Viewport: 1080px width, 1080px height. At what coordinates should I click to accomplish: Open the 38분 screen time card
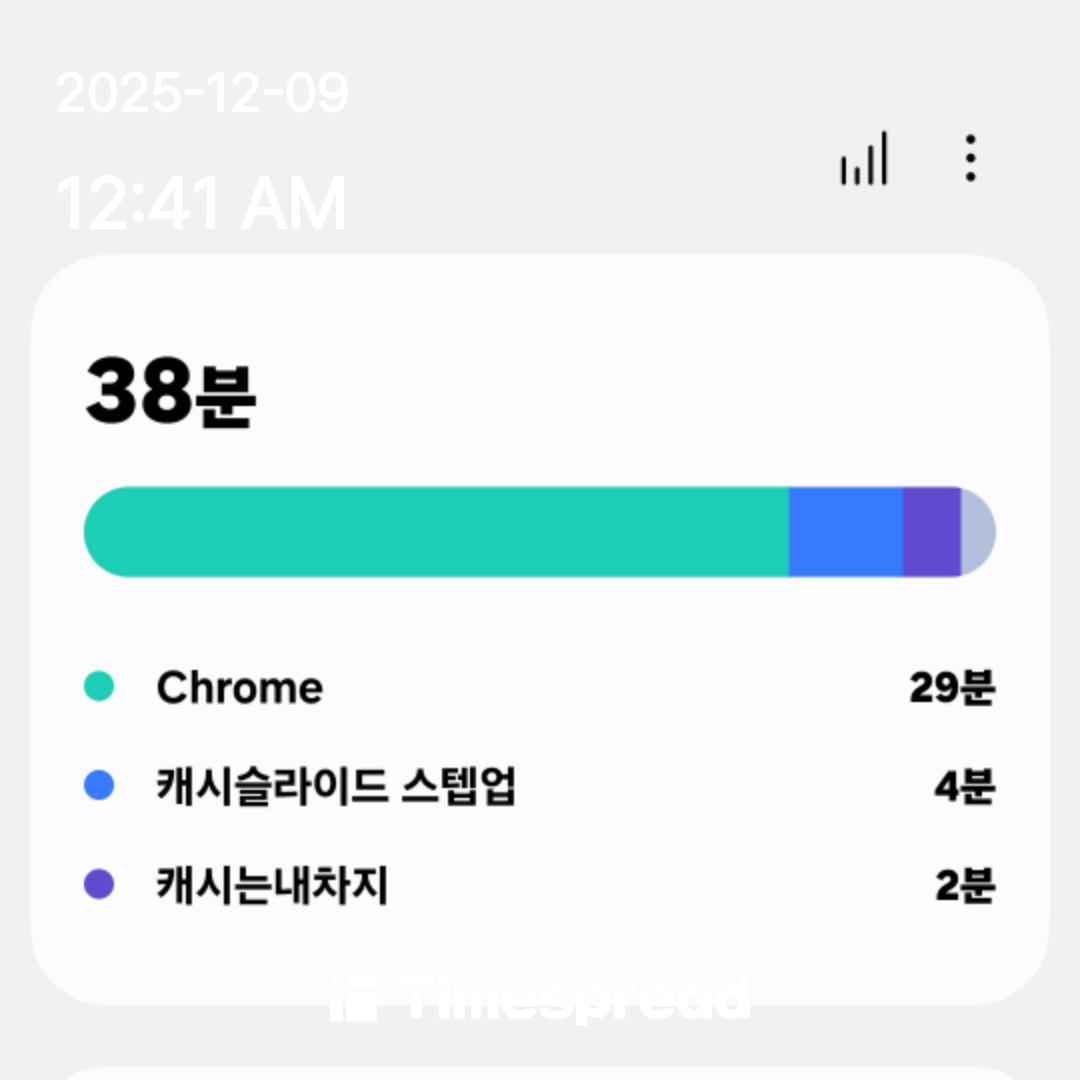pyautogui.click(x=540, y=628)
